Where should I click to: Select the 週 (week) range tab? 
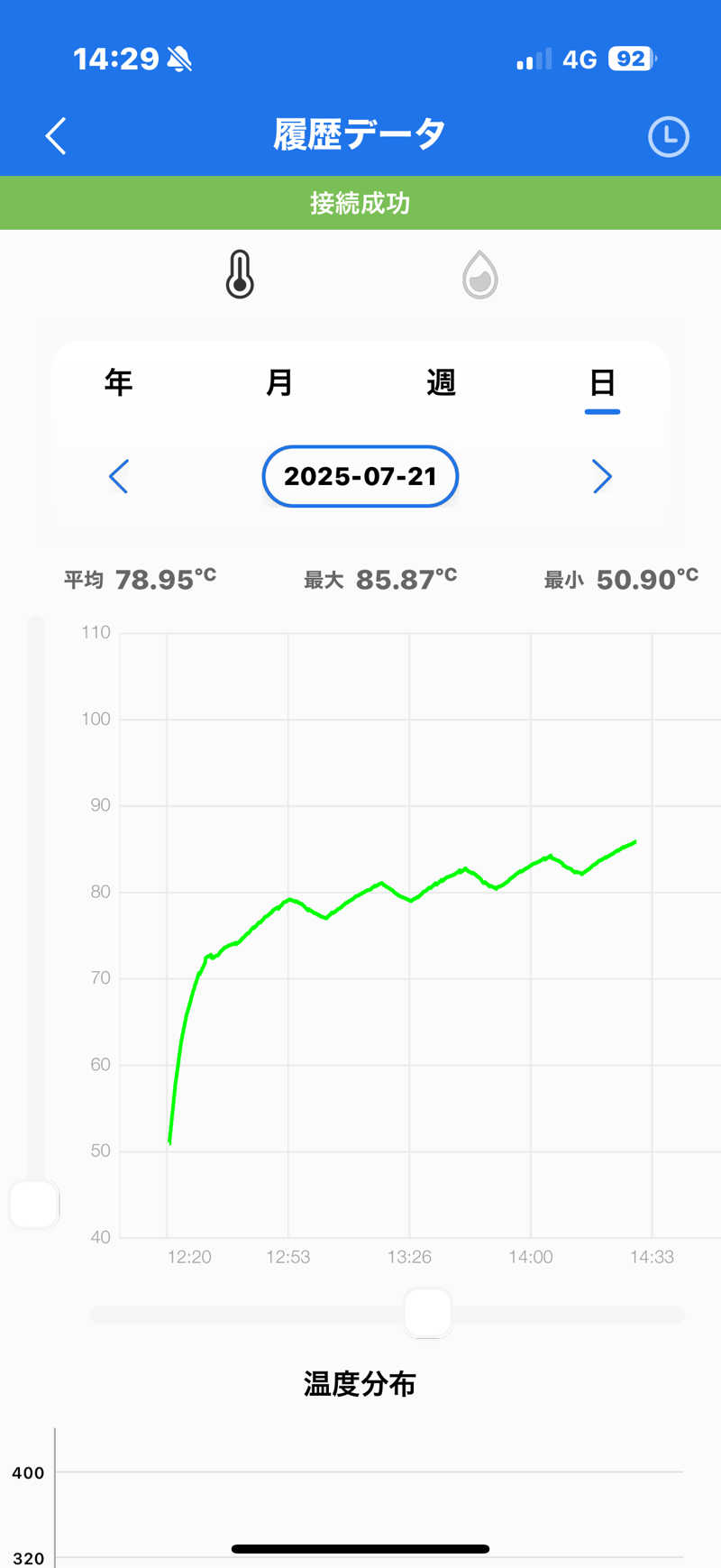coord(441,383)
